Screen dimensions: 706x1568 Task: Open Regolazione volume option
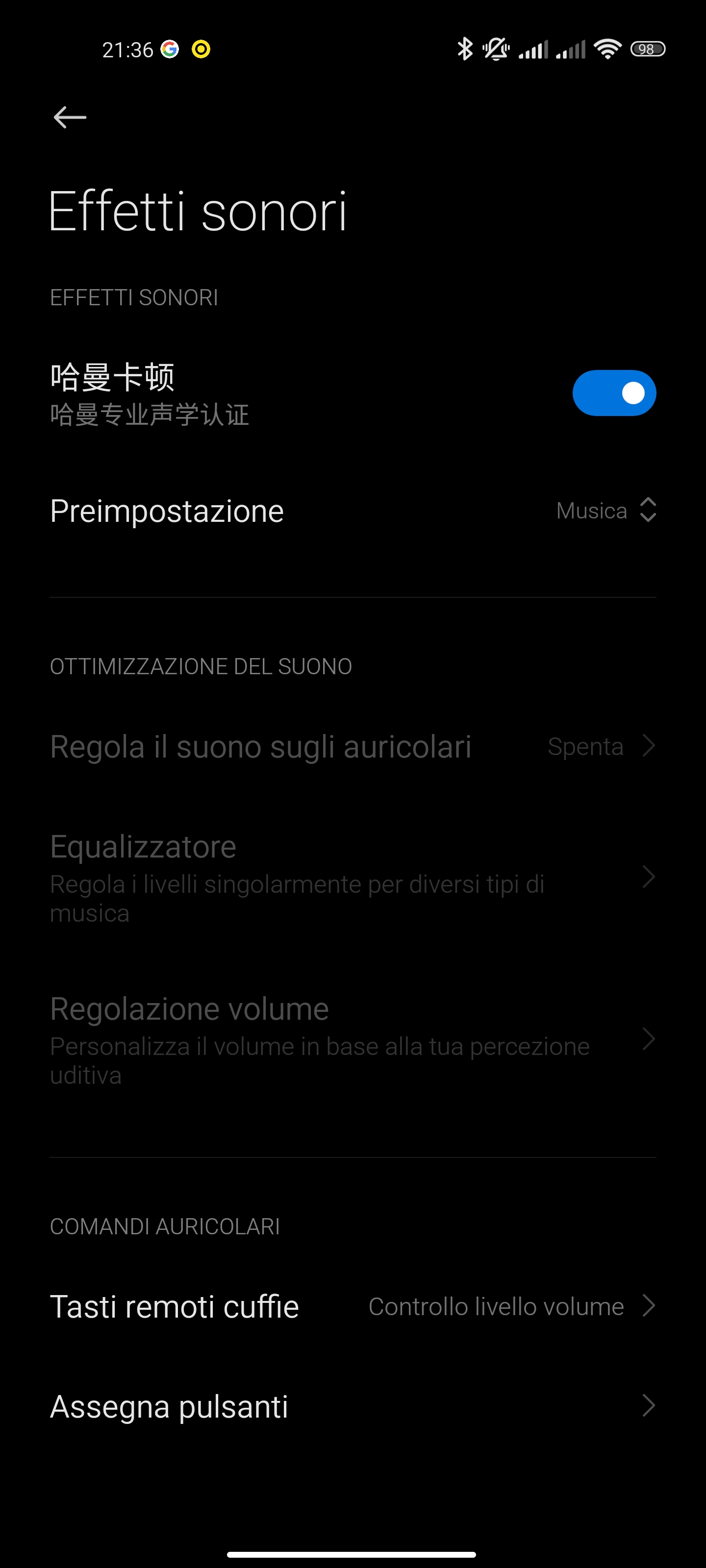click(x=353, y=1040)
